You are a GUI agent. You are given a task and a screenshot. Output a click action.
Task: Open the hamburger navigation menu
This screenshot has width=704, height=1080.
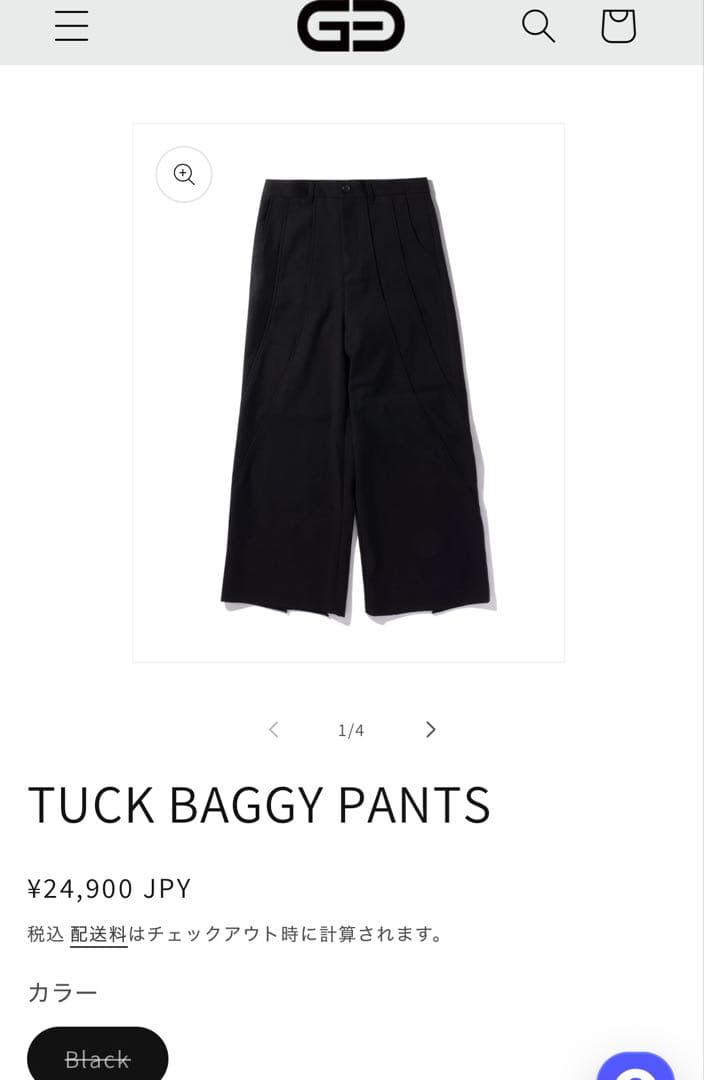(x=72, y=26)
